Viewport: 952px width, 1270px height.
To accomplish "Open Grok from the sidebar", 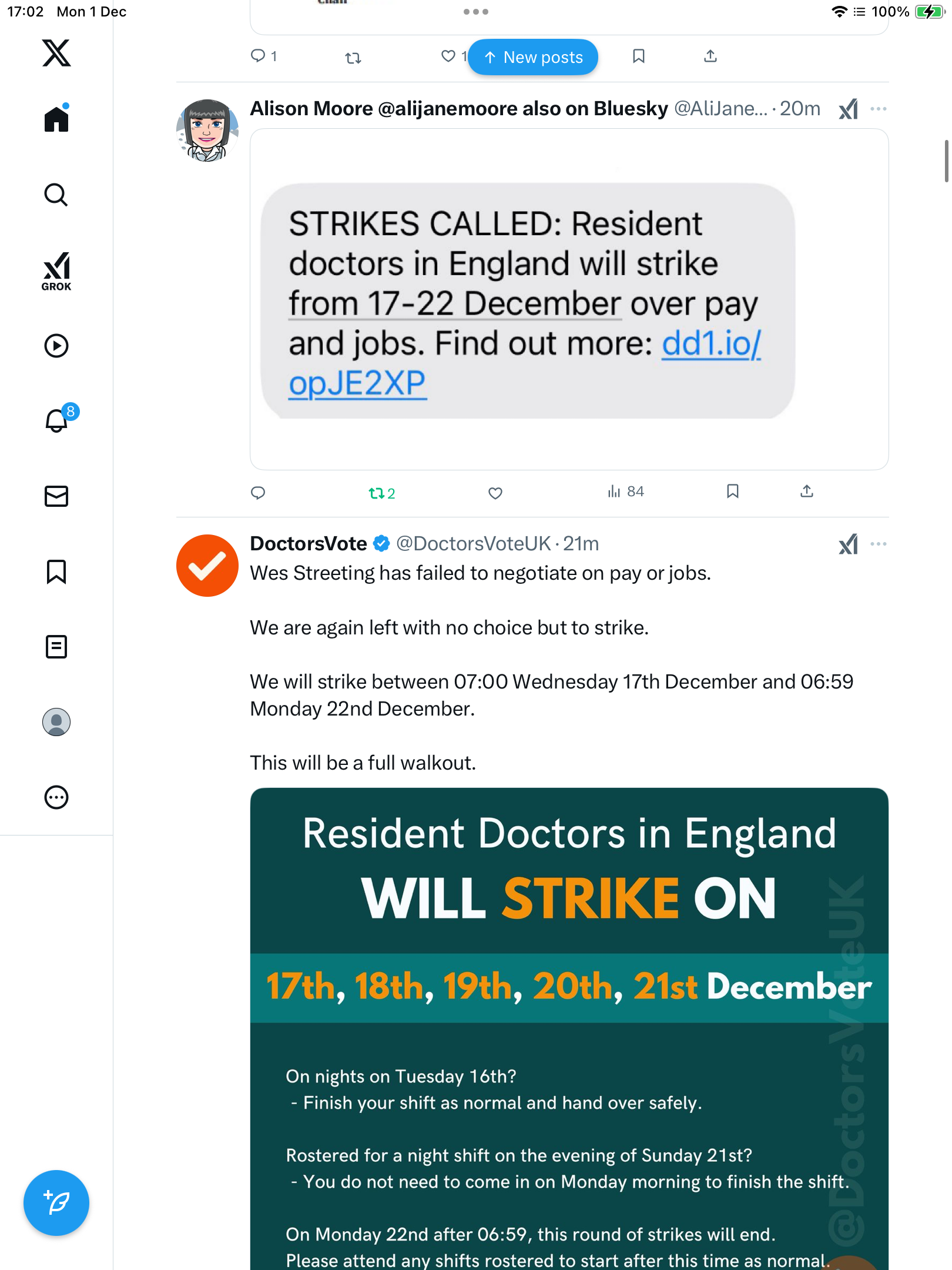I will pyautogui.click(x=56, y=271).
